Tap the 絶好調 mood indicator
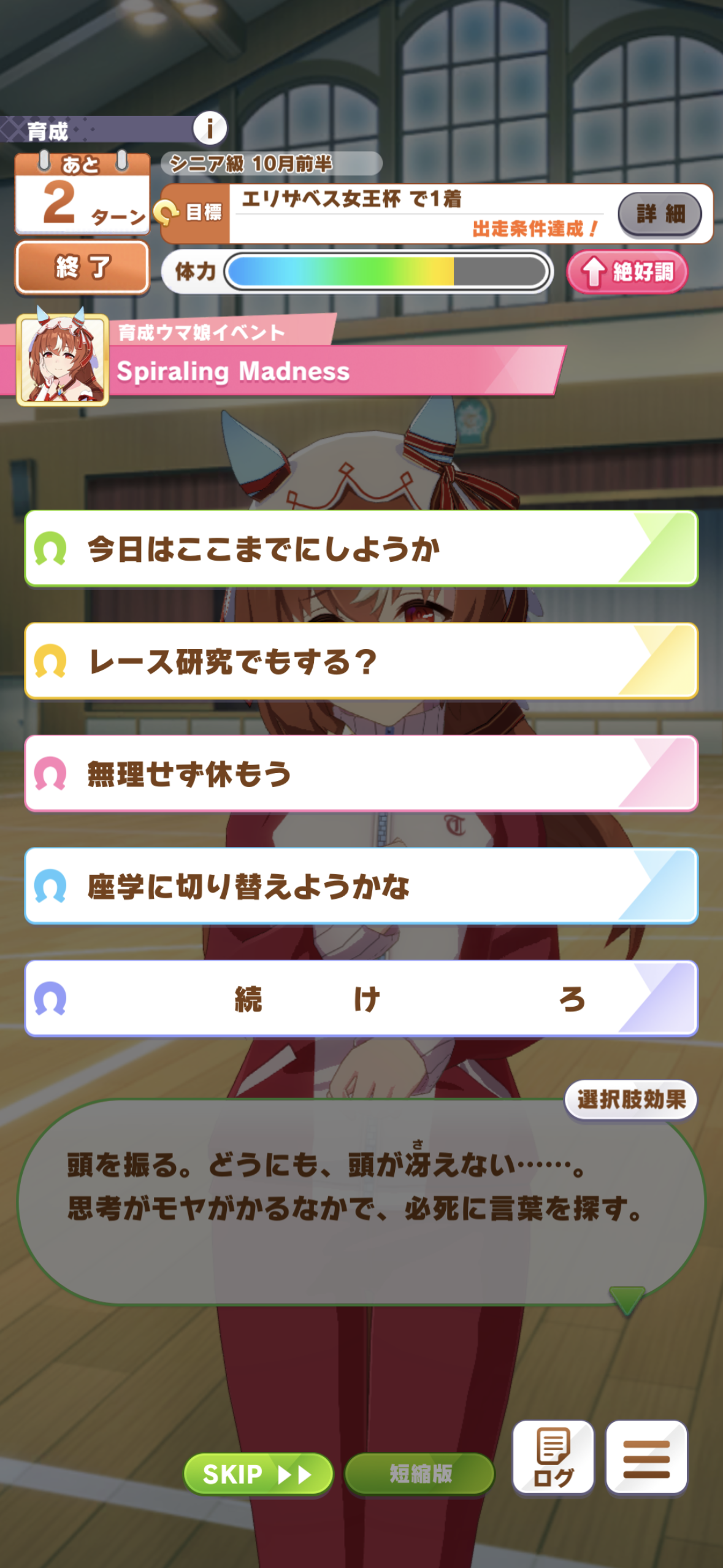This screenshot has width=723, height=1568. (627, 271)
